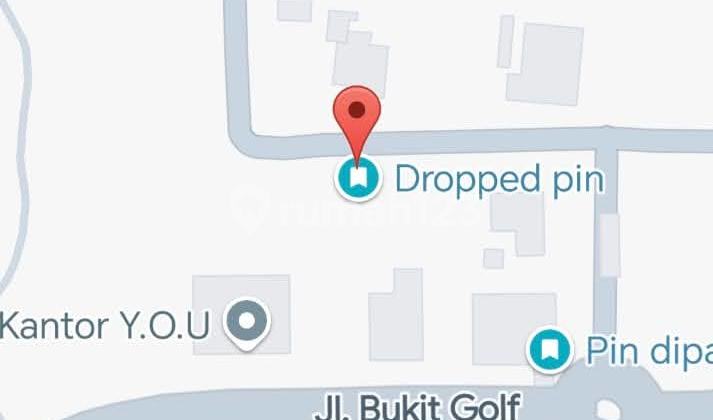Image resolution: width=713 pixels, height=420 pixels.
Task: Open the Dropped pin saved place
Action: (359, 179)
